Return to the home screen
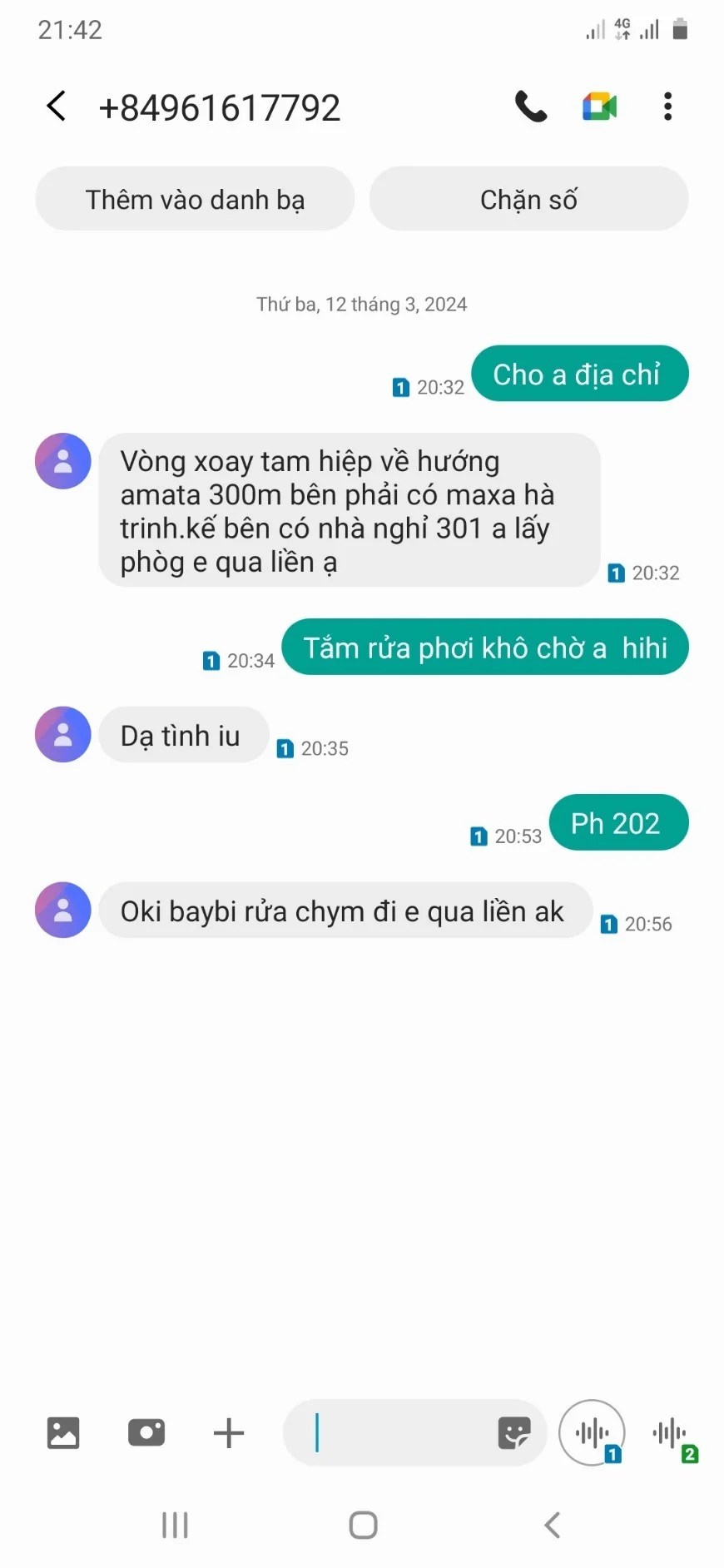This screenshot has width=724, height=1568. pyautogui.click(x=363, y=1525)
